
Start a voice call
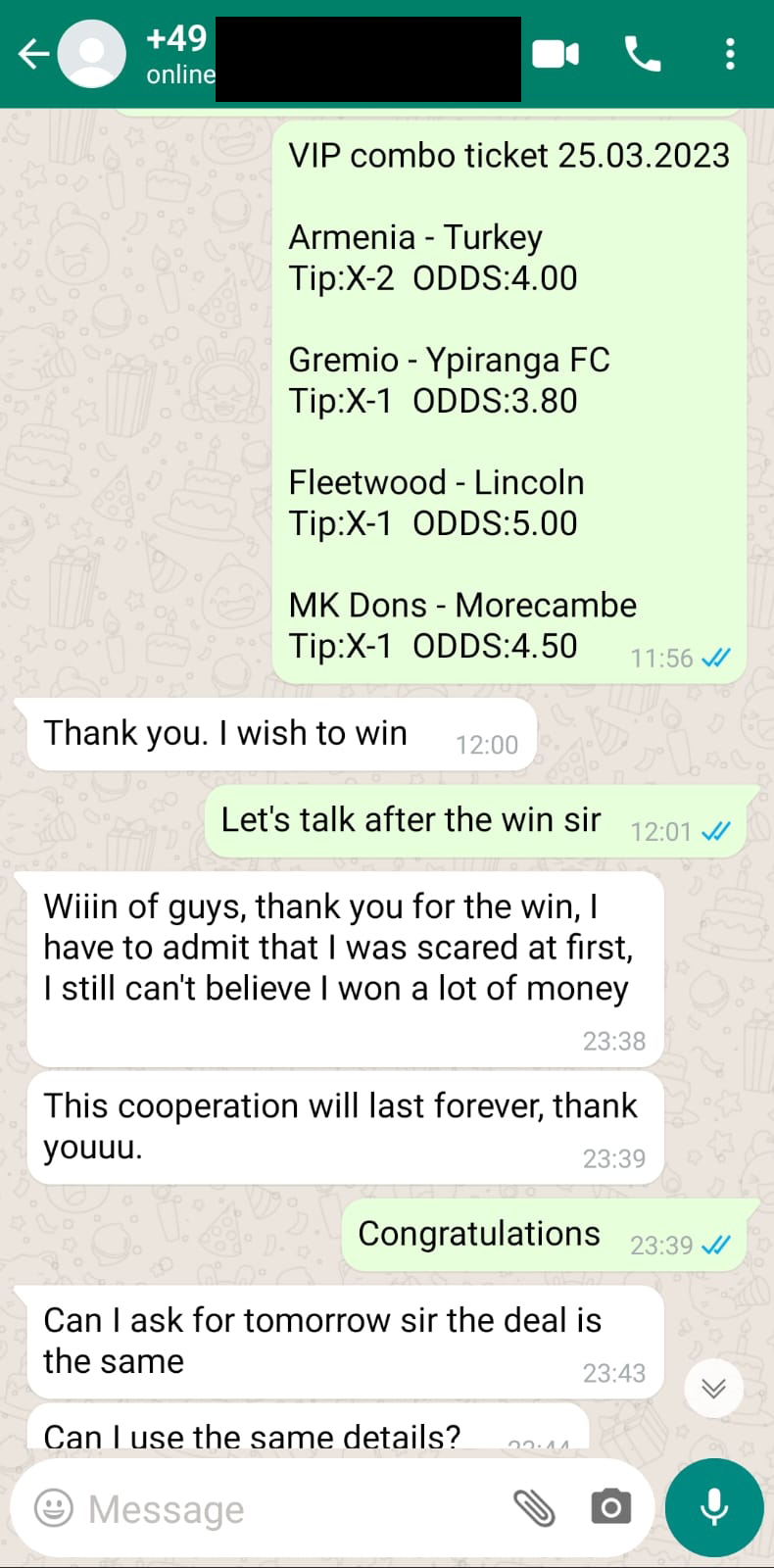coord(643,54)
